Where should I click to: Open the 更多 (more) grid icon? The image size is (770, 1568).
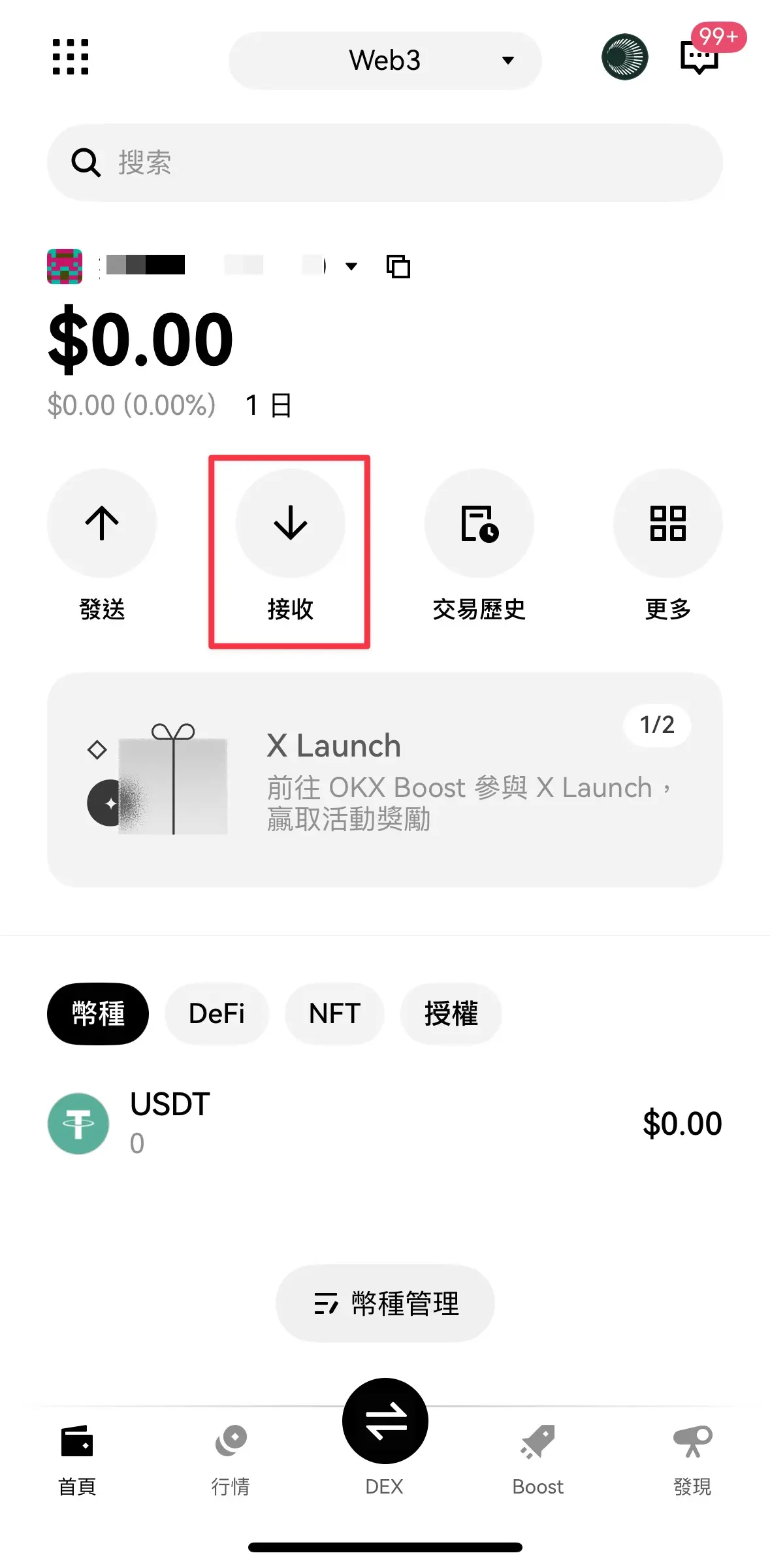click(x=667, y=523)
